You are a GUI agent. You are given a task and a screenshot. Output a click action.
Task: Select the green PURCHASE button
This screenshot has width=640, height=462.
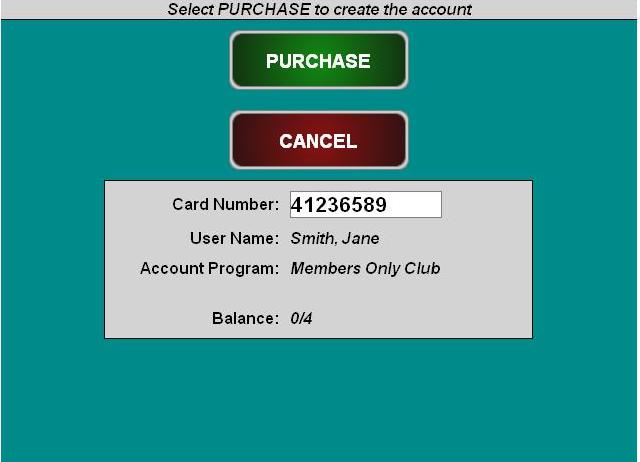click(x=318, y=61)
